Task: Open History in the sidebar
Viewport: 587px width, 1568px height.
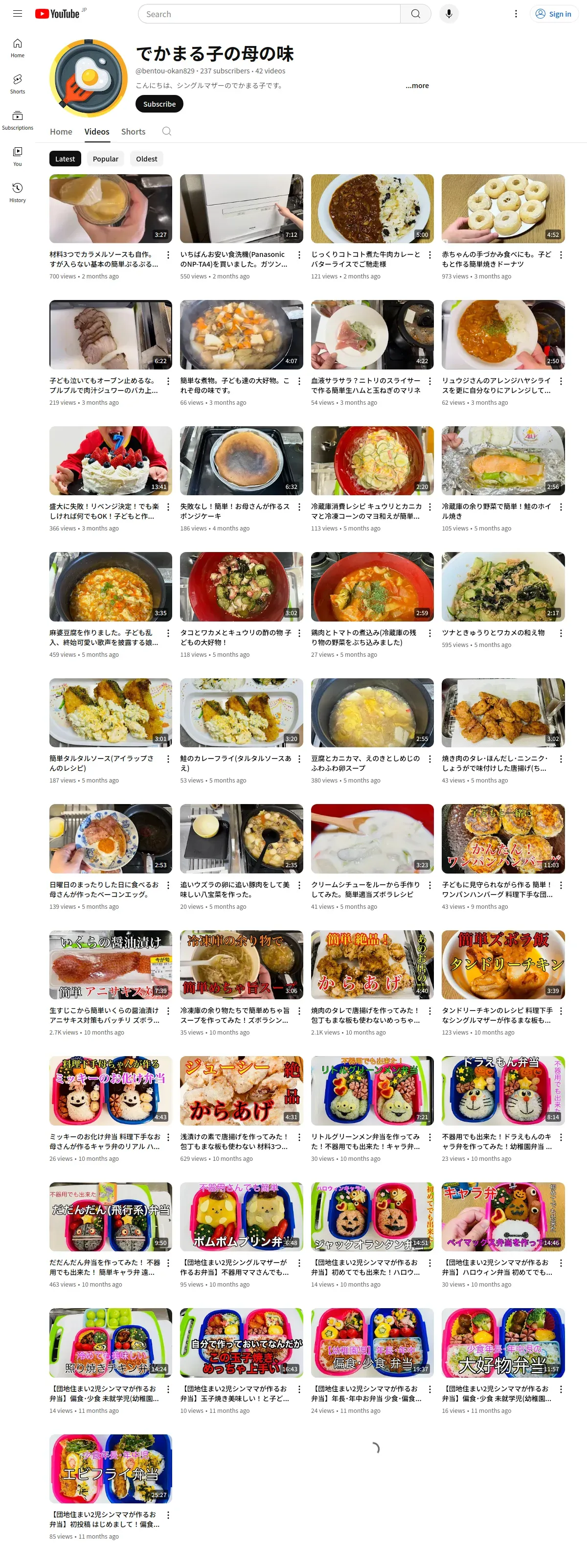Action: [x=18, y=192]
